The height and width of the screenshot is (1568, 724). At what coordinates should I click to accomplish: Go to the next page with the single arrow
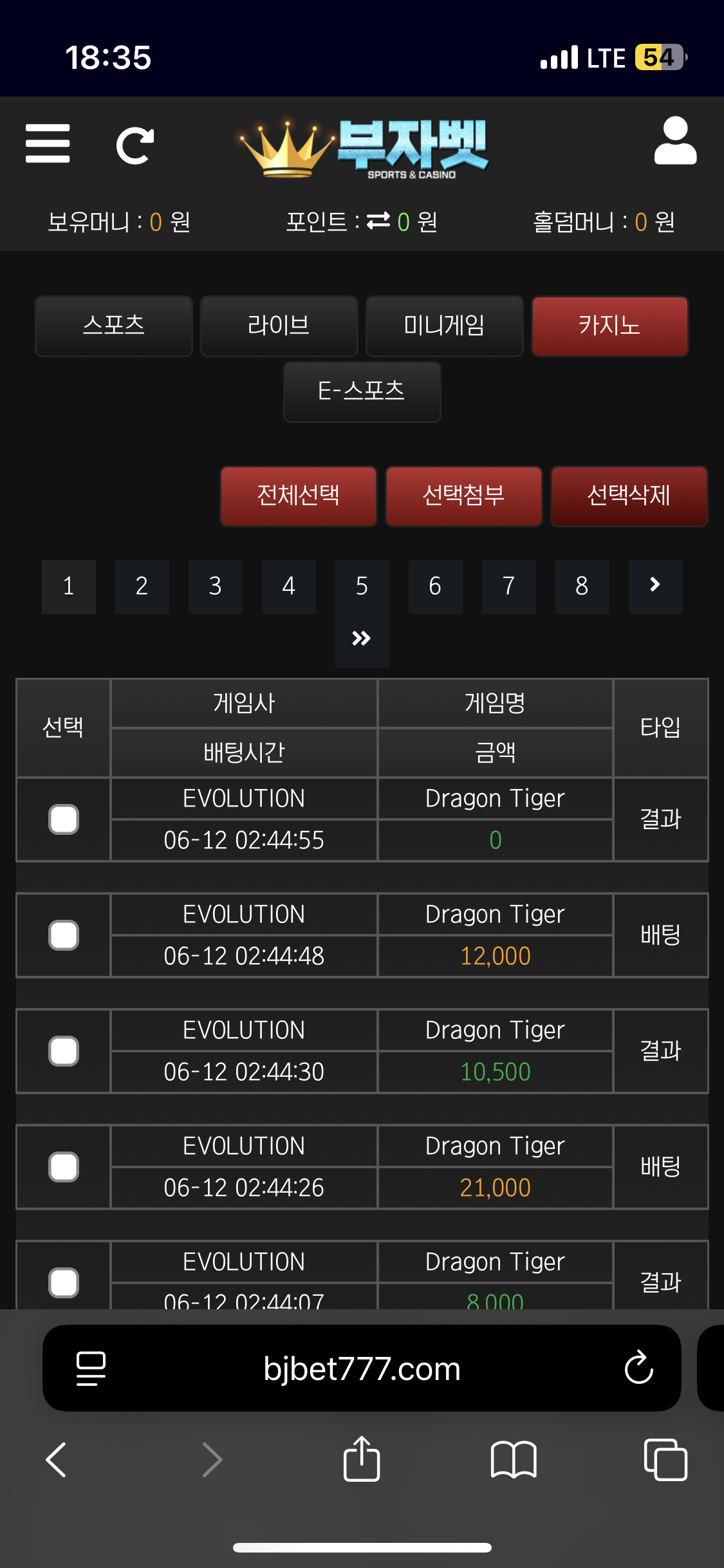click(656, 586)
